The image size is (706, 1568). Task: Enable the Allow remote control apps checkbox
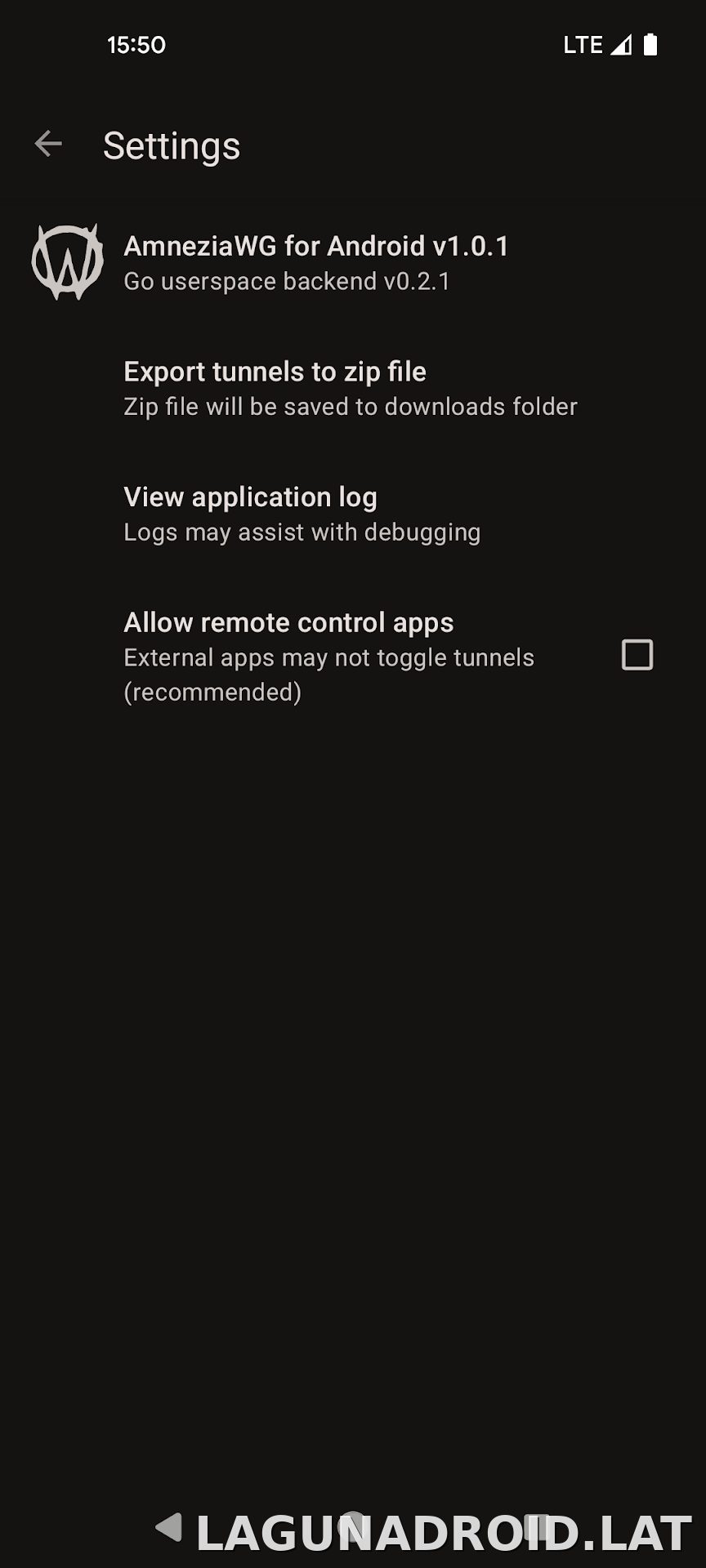[637, 655]
